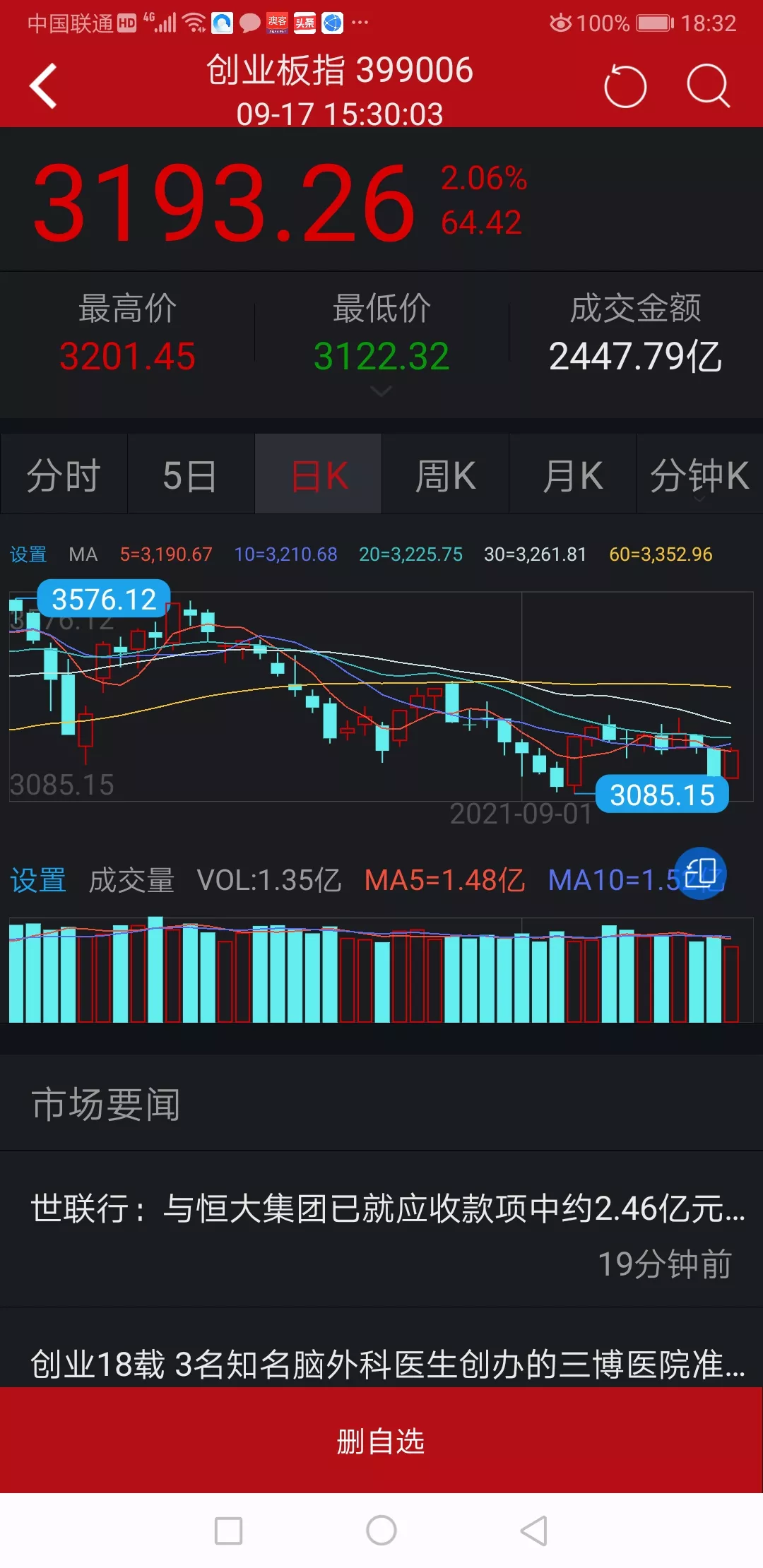The width and height of the screenshot is (763, 1568).
Task: Go back using the top-left arrow
Action: [x=44, y=86]
